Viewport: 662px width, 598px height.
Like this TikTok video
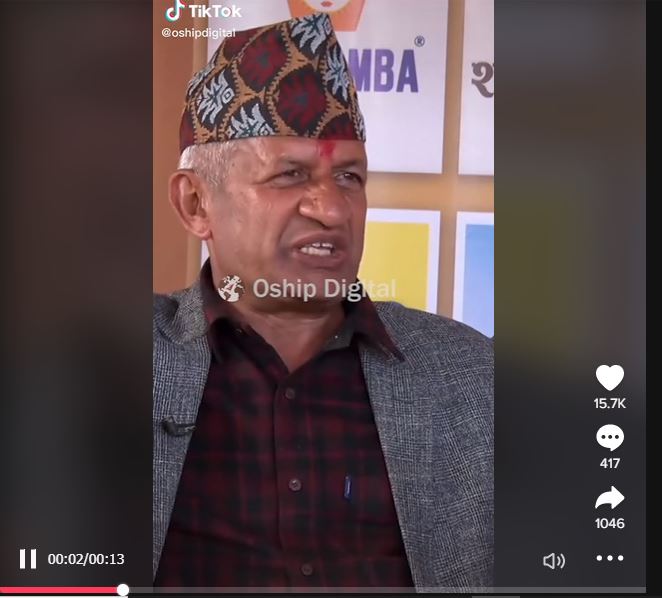click(x=609, y=378)
